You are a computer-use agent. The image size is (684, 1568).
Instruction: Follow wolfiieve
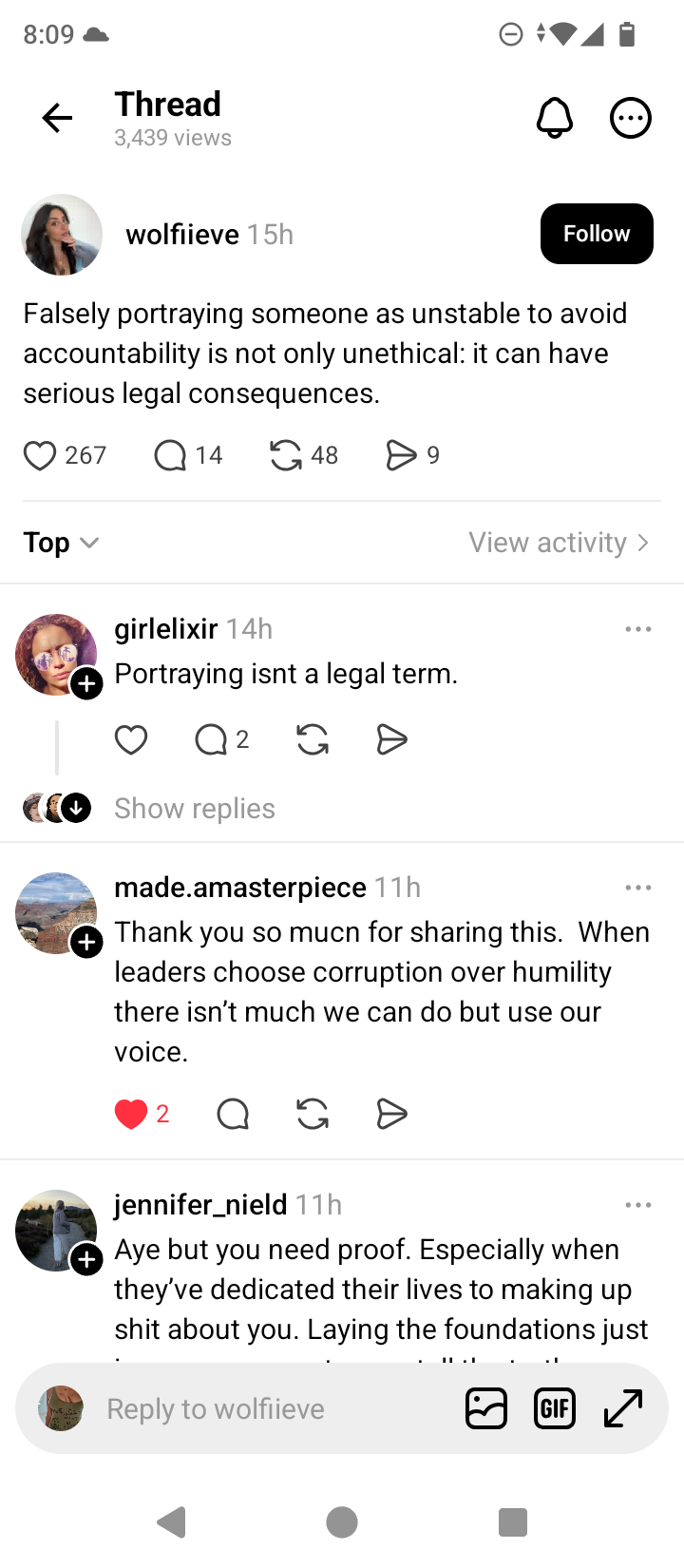[596, 234]
